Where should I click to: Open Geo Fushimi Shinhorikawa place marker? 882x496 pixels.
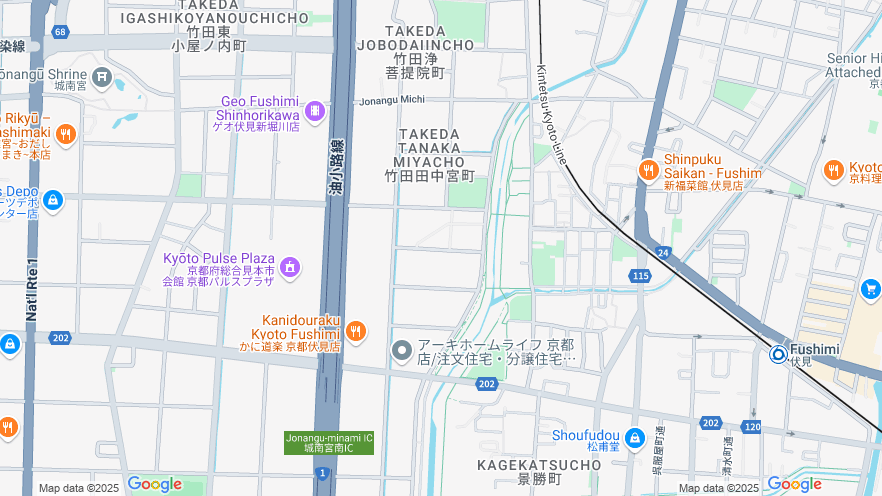coord(315,109)
